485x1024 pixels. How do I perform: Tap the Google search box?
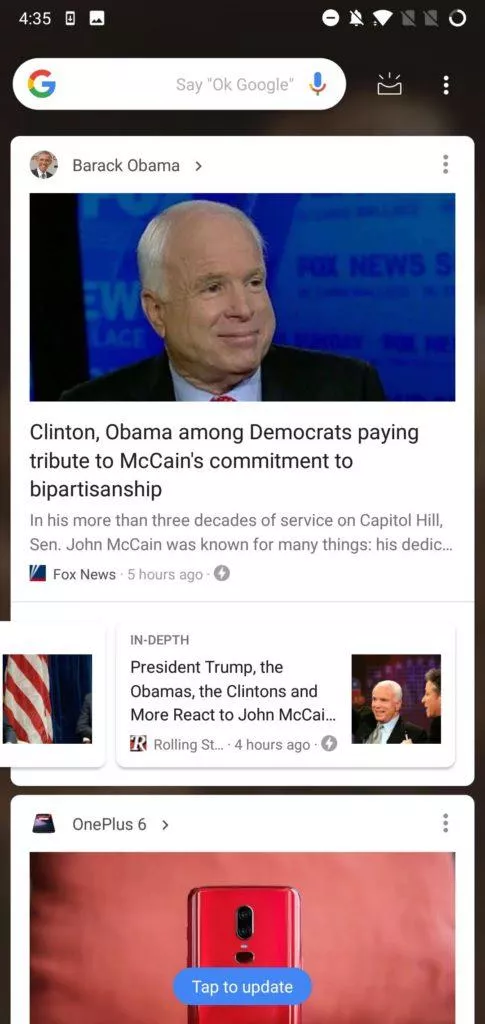(x=179, y=84)
